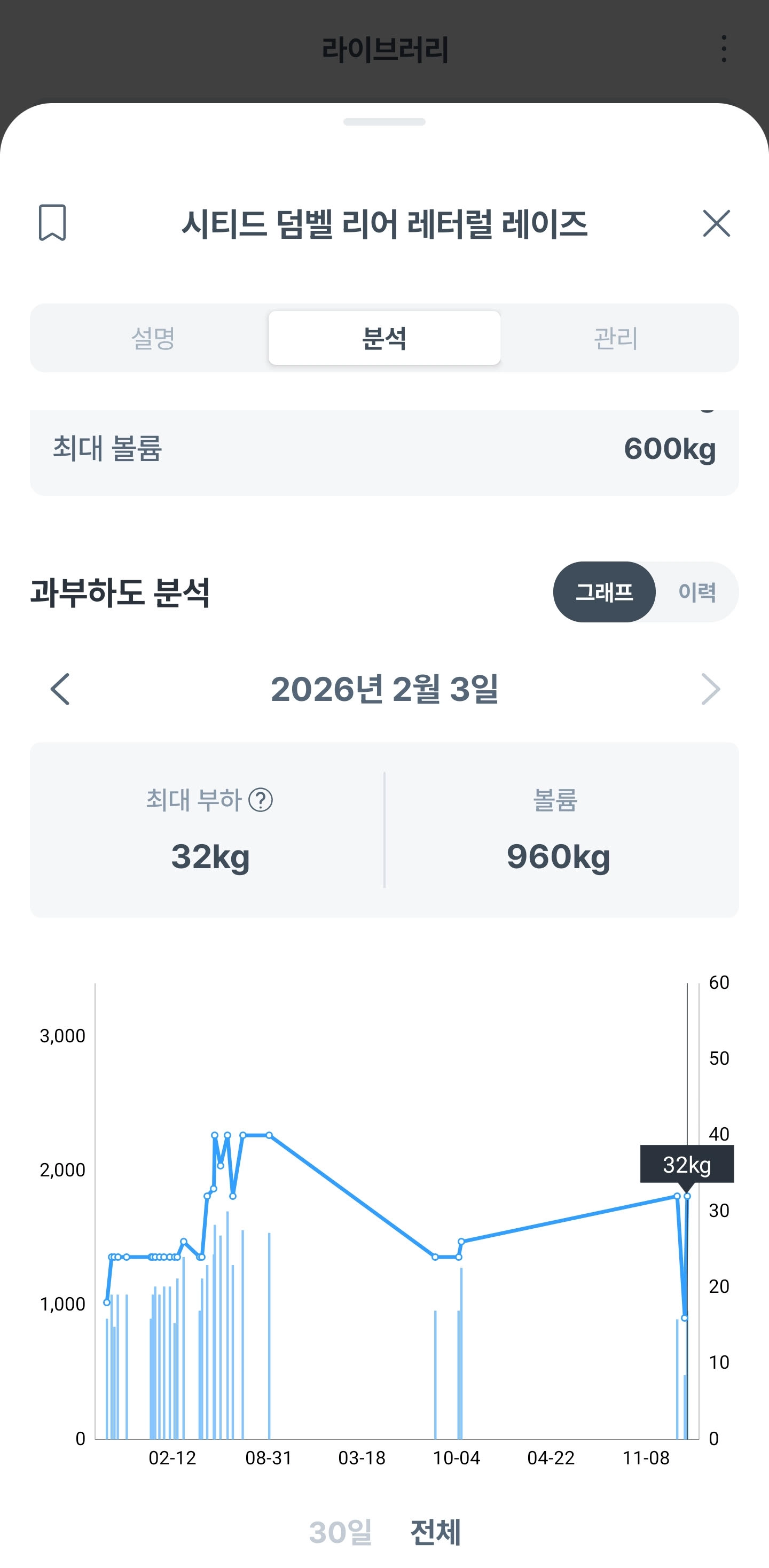
Task: Bookmark this exercise
Action: [x=52, y=223]
